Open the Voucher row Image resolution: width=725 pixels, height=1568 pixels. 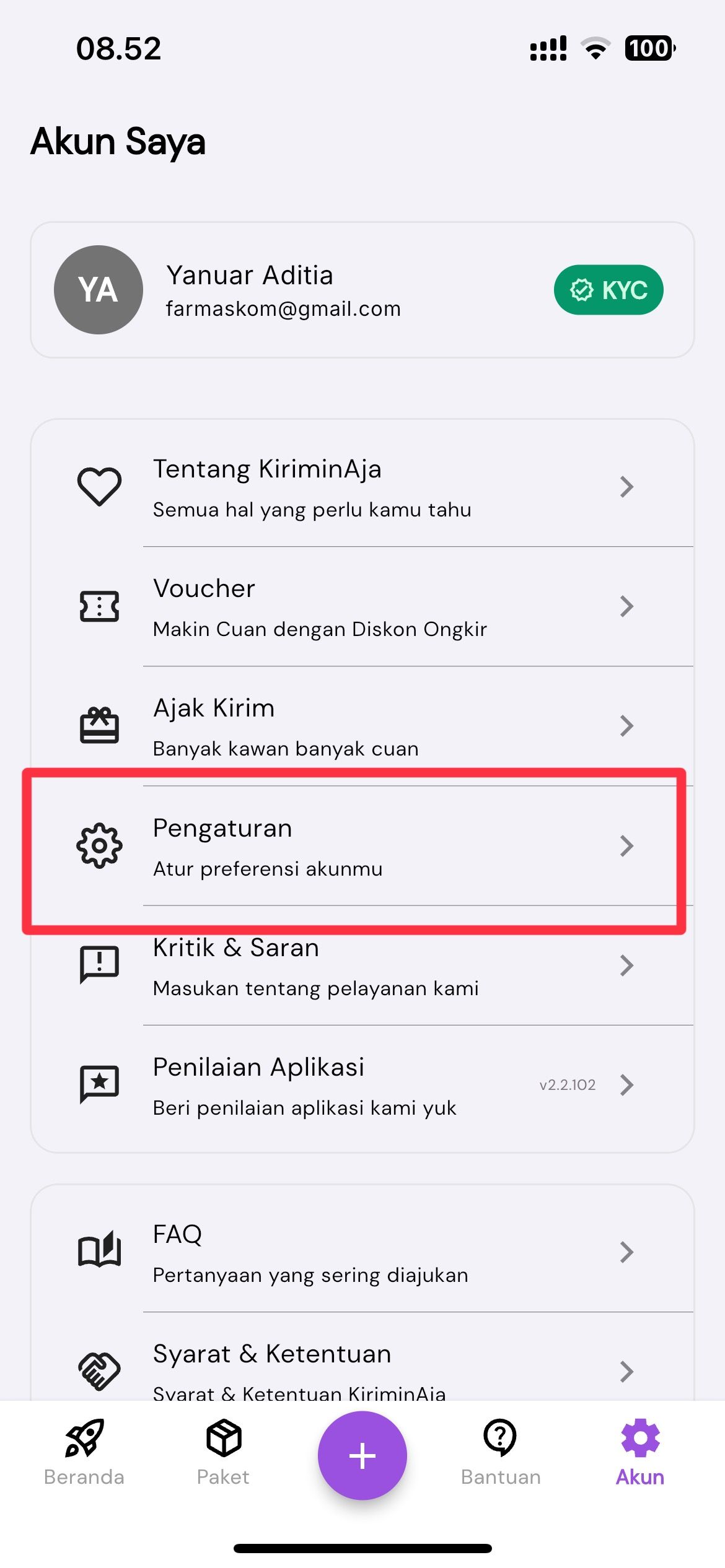(x=362, y=607)
